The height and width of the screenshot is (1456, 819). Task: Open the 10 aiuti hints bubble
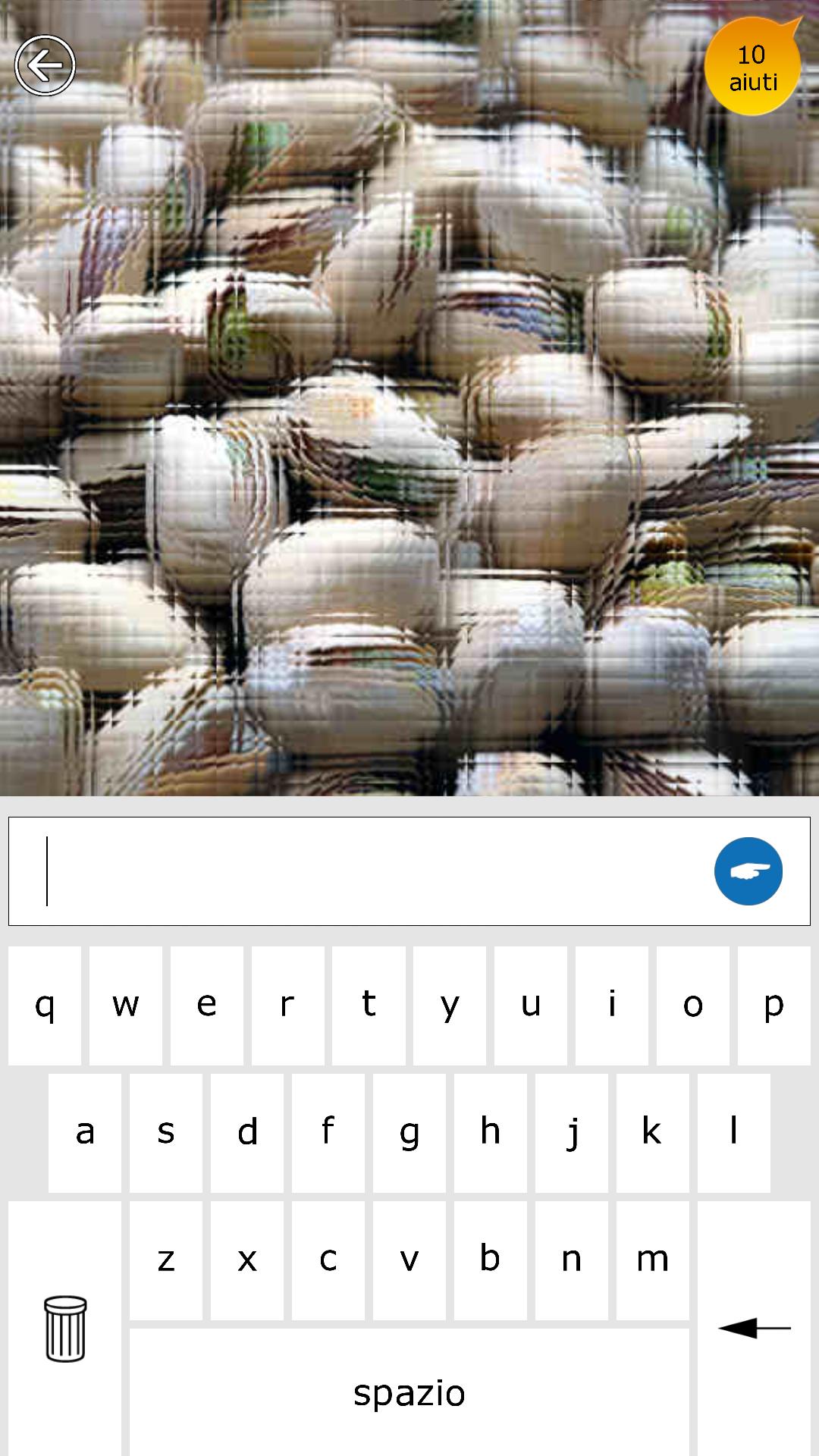752,68
